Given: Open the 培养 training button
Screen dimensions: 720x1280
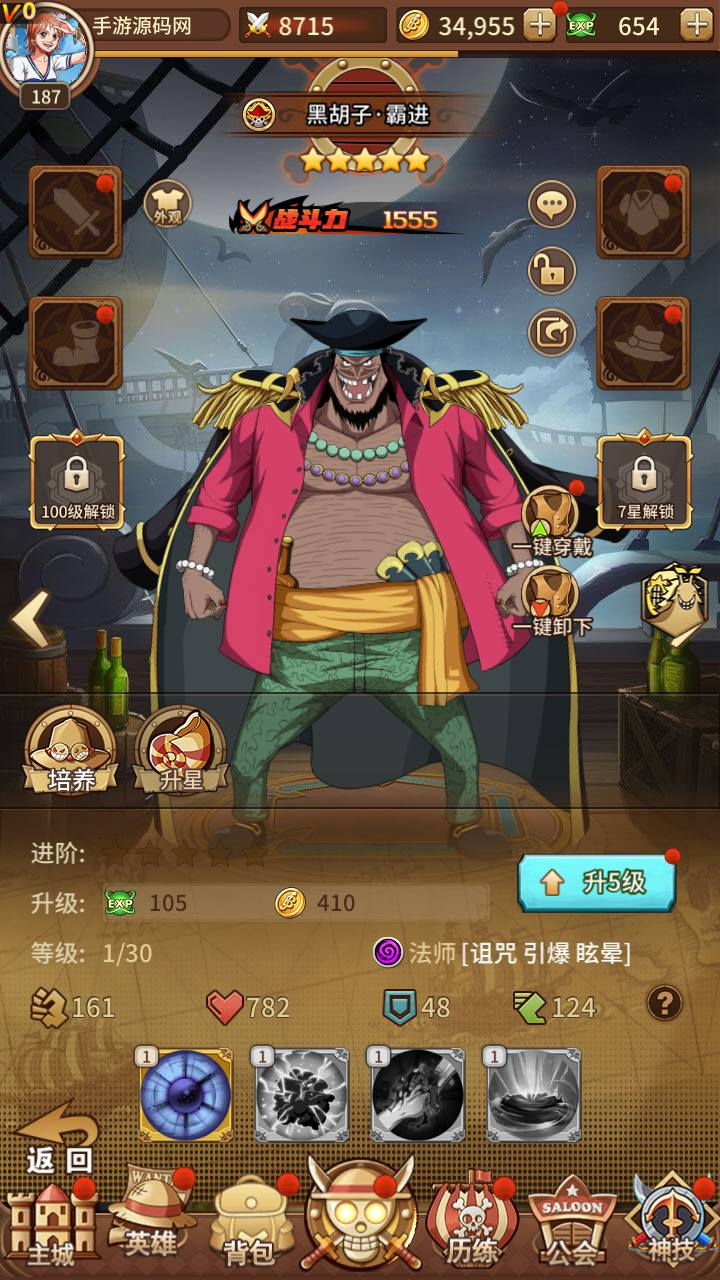Looking at the screenshot, I should coord(72,751).
